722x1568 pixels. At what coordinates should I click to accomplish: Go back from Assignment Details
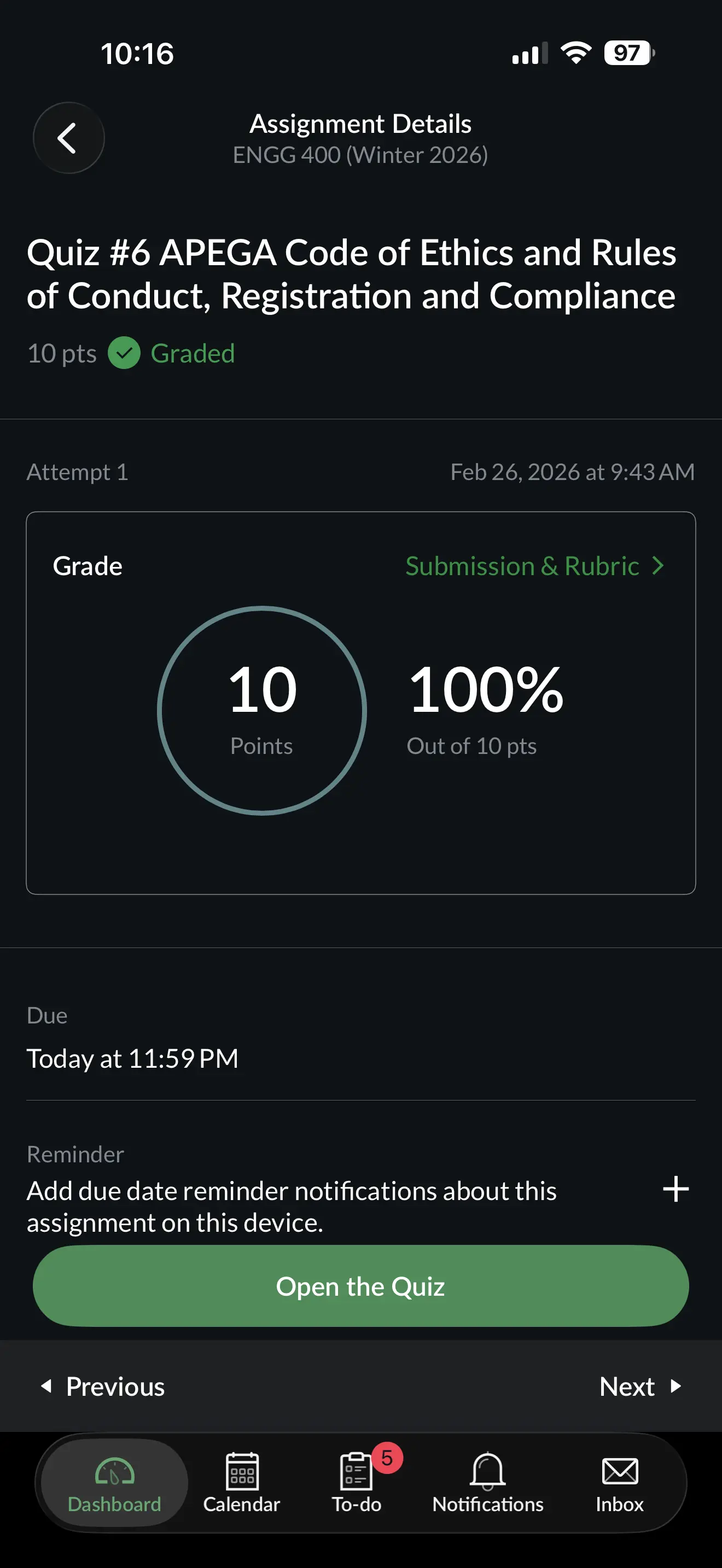(68, 138)
